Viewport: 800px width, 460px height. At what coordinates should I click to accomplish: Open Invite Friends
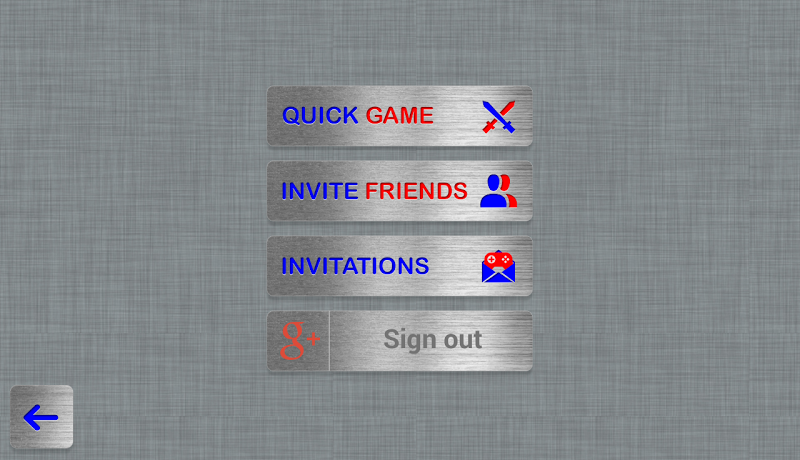point(399,191)
